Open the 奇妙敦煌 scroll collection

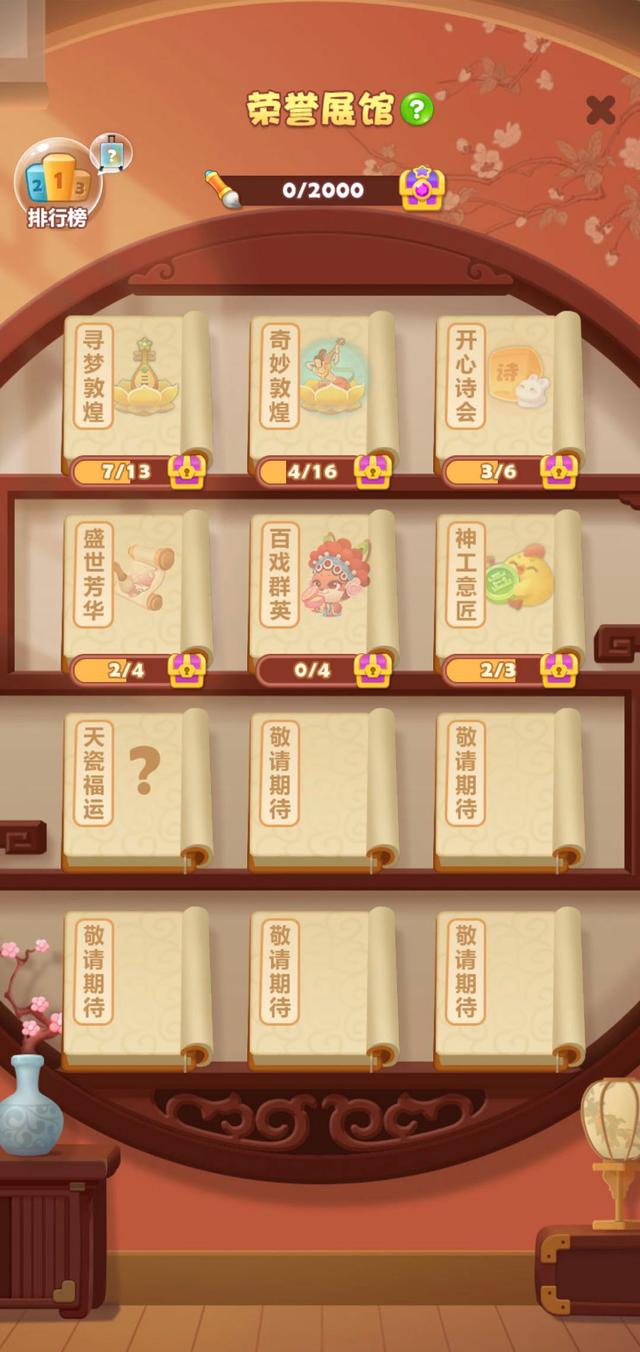point(322,387)
